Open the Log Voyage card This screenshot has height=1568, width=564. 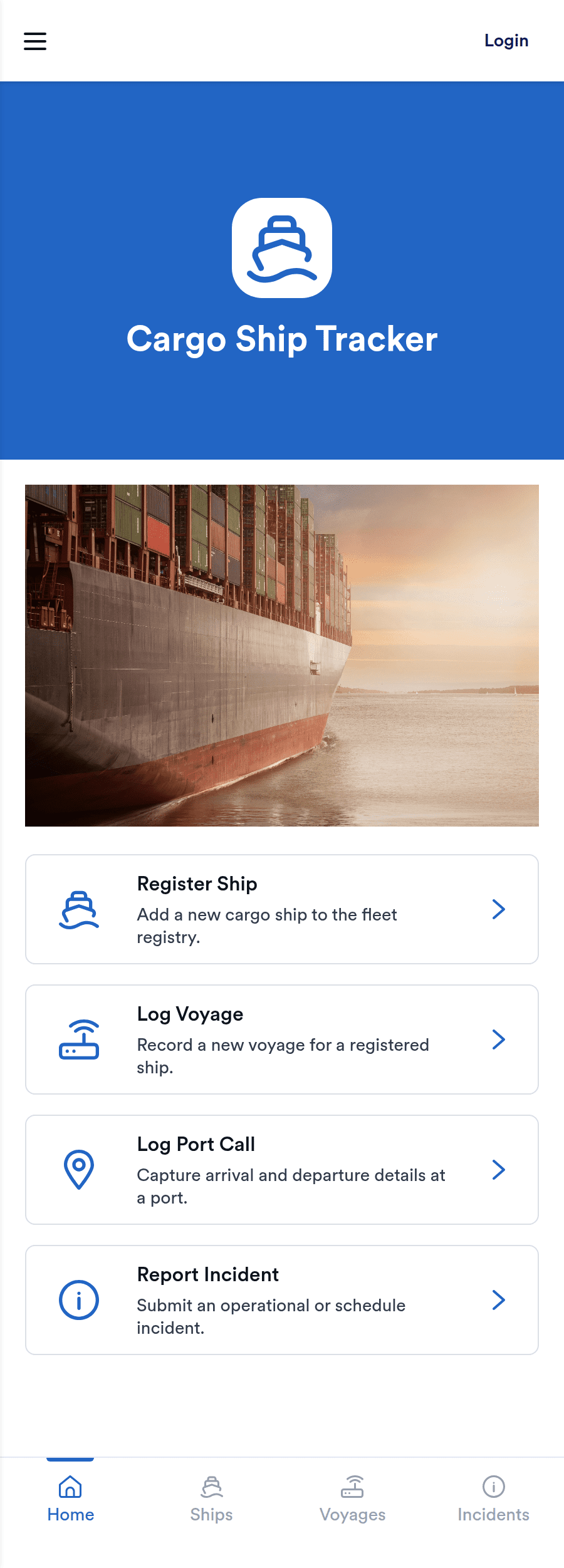coord(282,1039)
